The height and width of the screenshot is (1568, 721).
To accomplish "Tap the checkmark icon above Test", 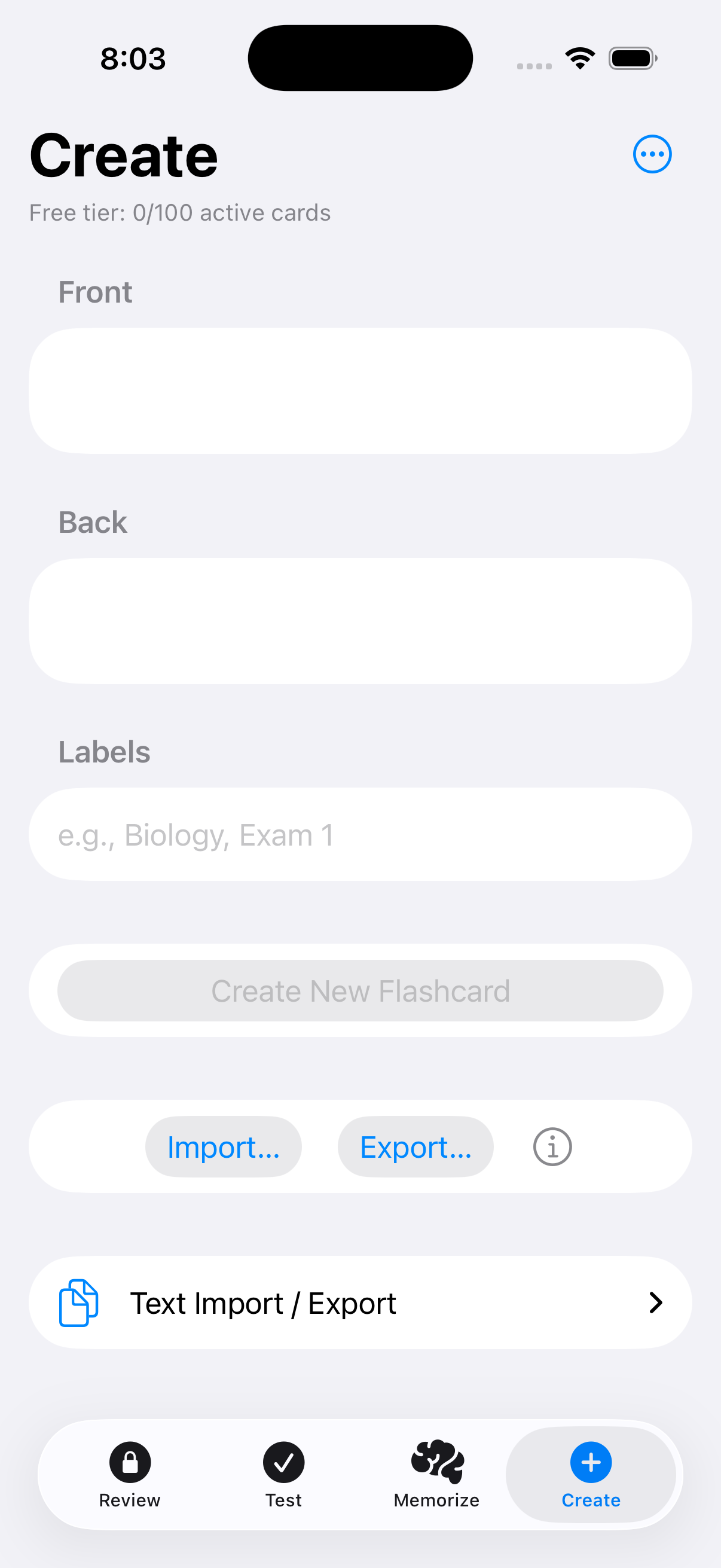I will pyautogui.click(x=283, y=1462).
